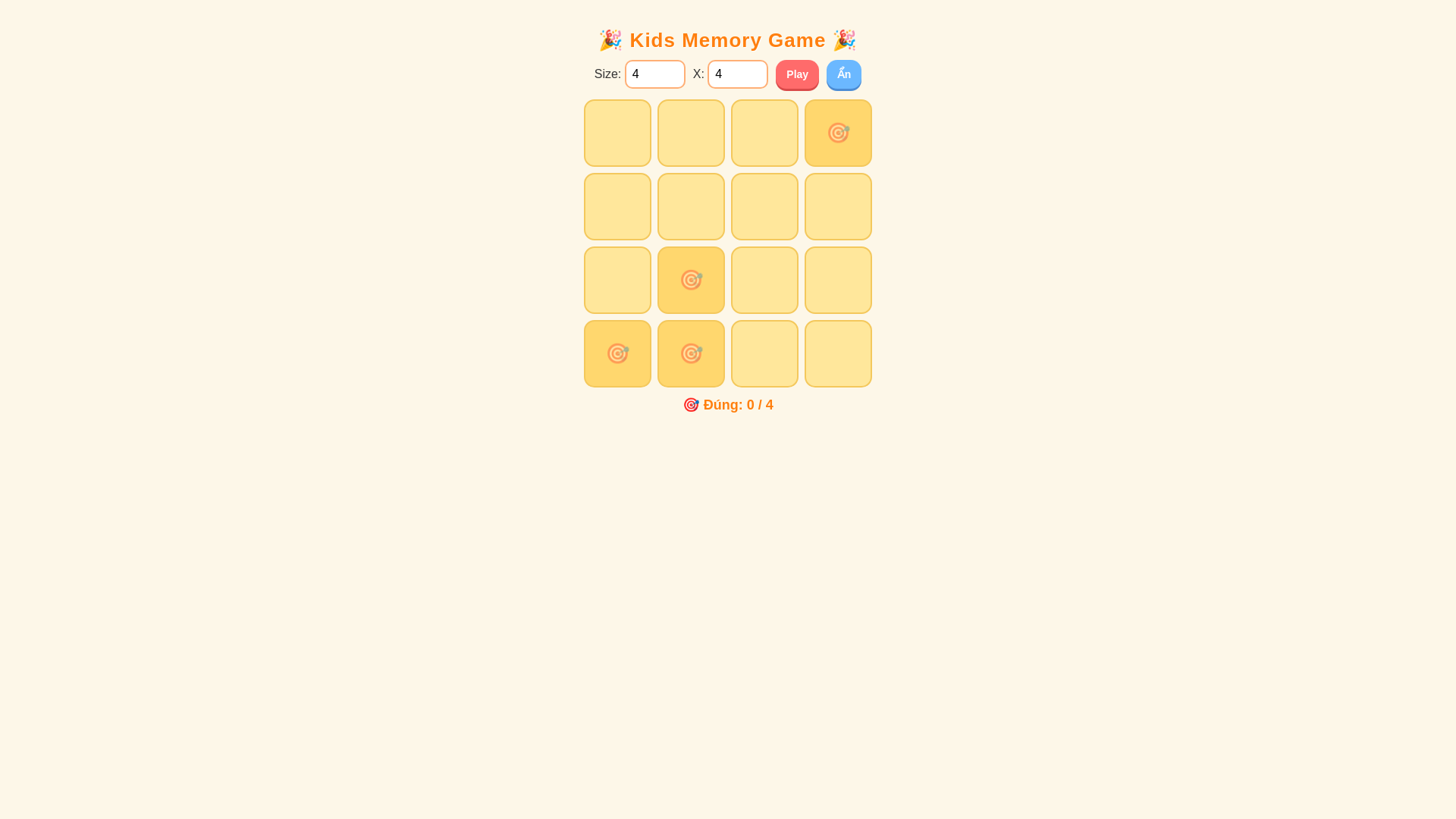
Task: Tap the blue Ẩn hide button
Action: click(843, 74)
